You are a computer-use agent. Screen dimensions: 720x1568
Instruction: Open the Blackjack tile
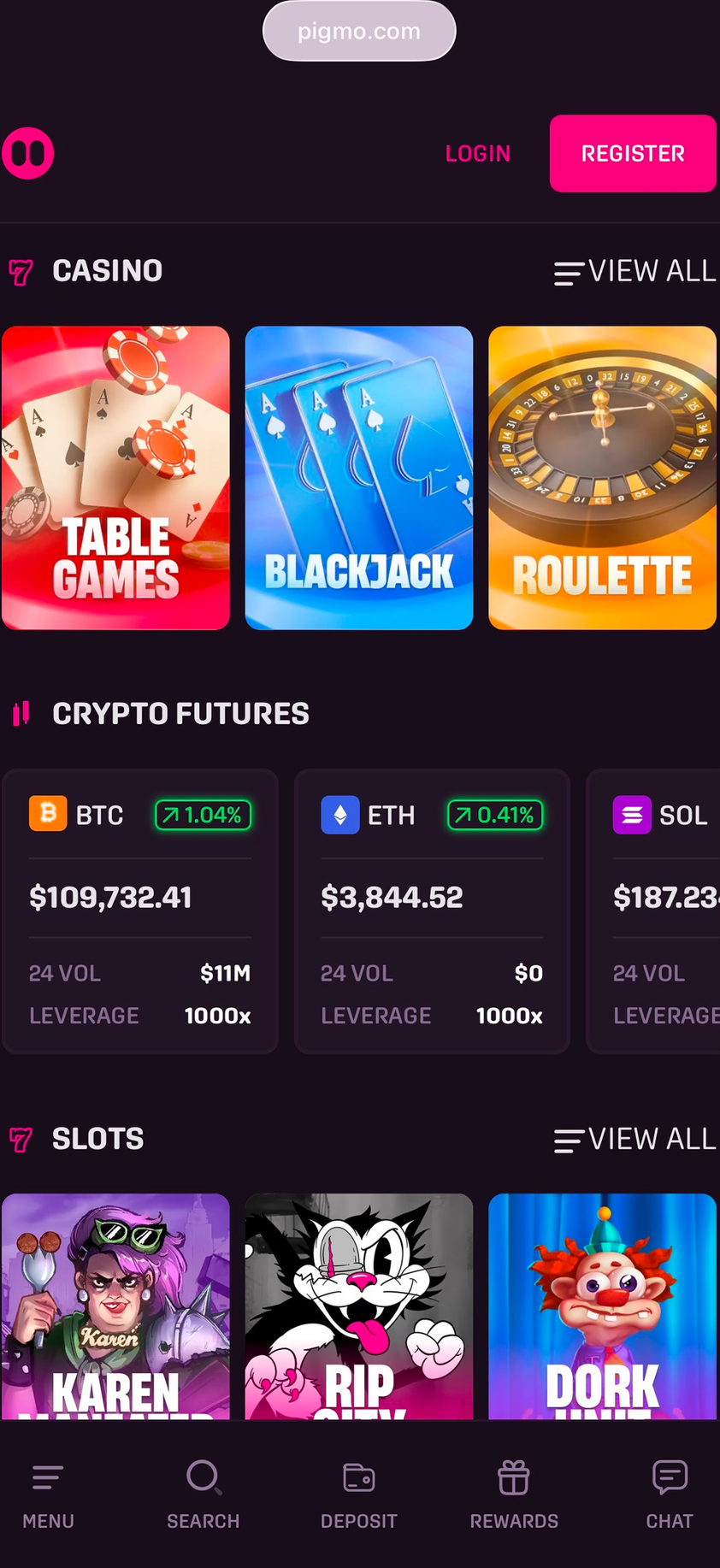tap(359, 478)
